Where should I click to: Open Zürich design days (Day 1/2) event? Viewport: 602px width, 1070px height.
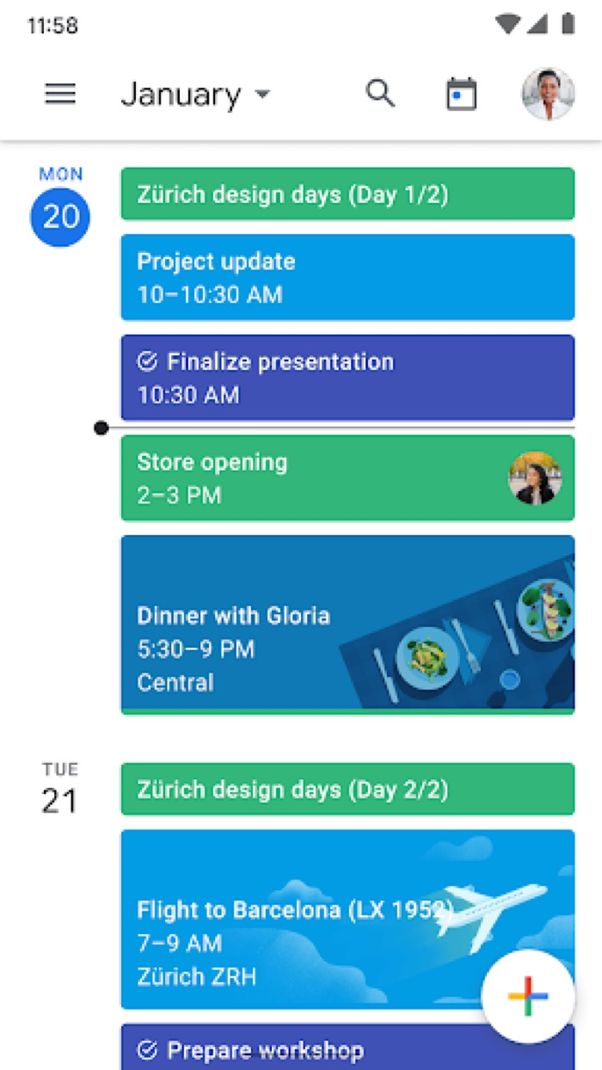[347, 194]
